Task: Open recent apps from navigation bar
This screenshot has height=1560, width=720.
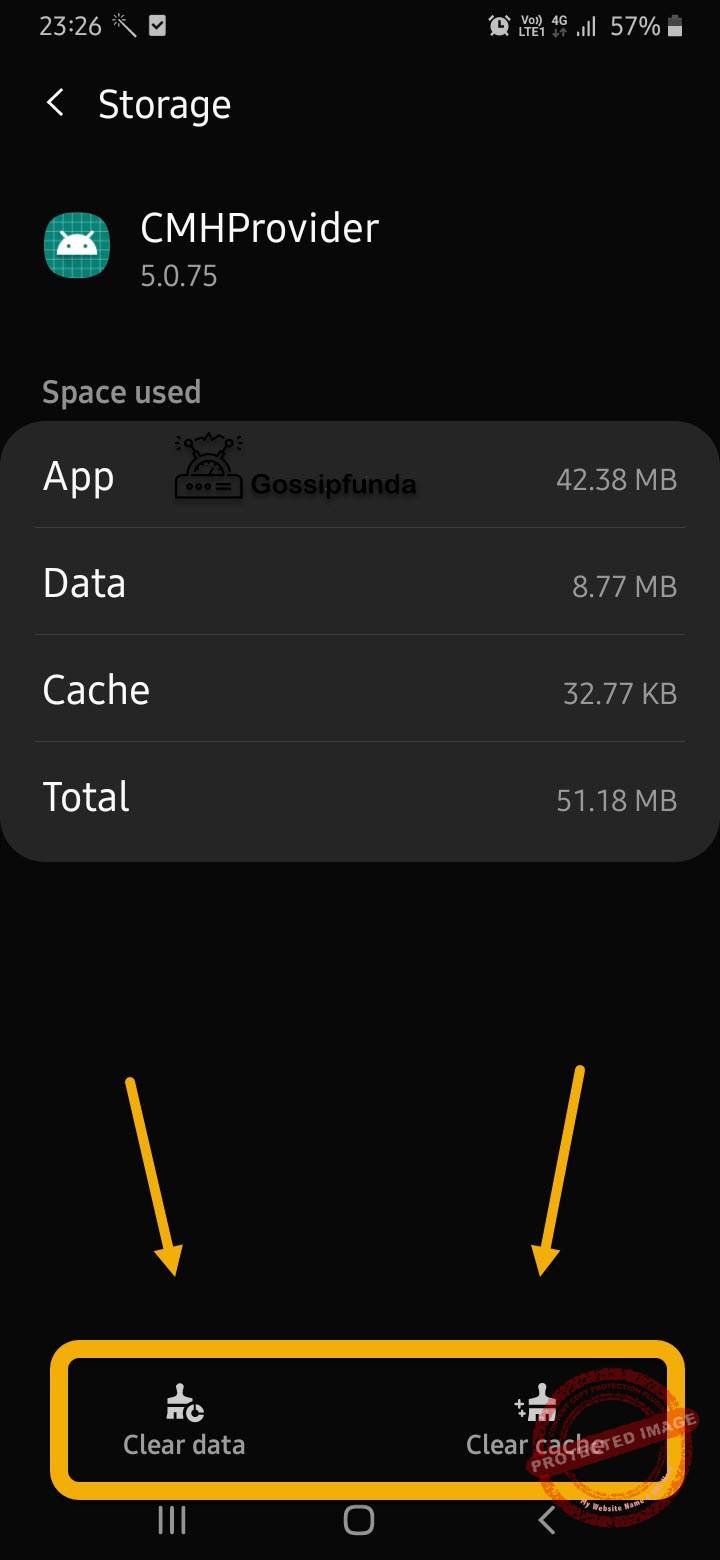Action: (172, 1521)
